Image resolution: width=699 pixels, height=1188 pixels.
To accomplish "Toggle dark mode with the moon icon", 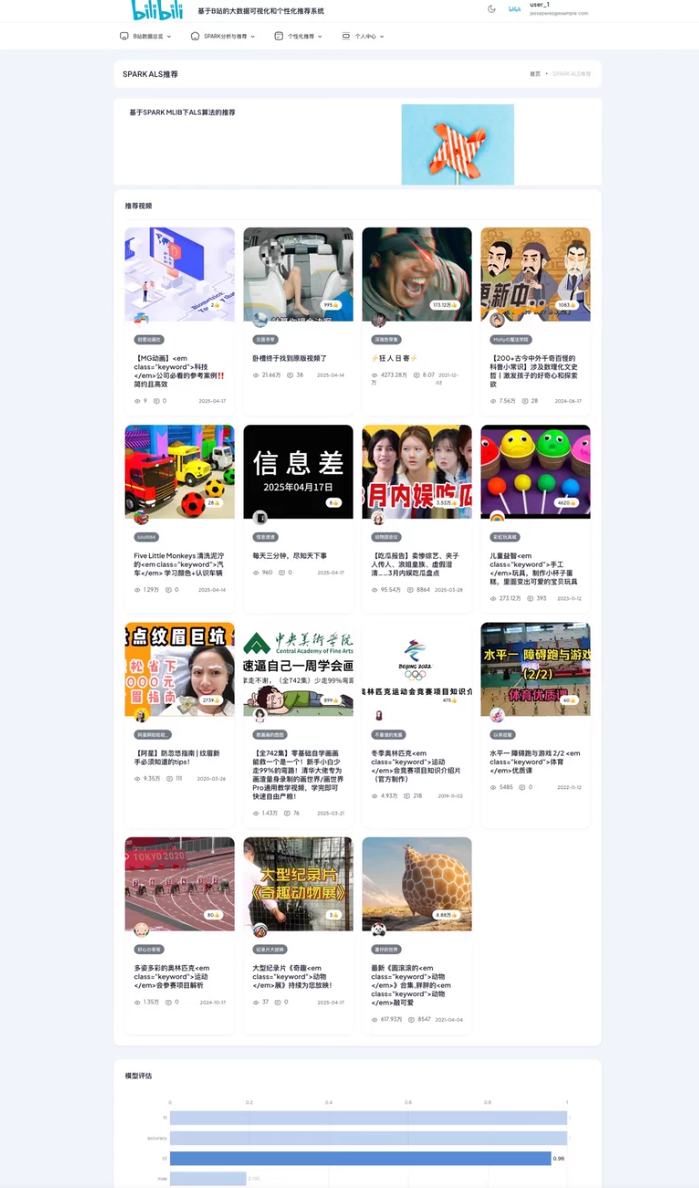I will (491, 8).
